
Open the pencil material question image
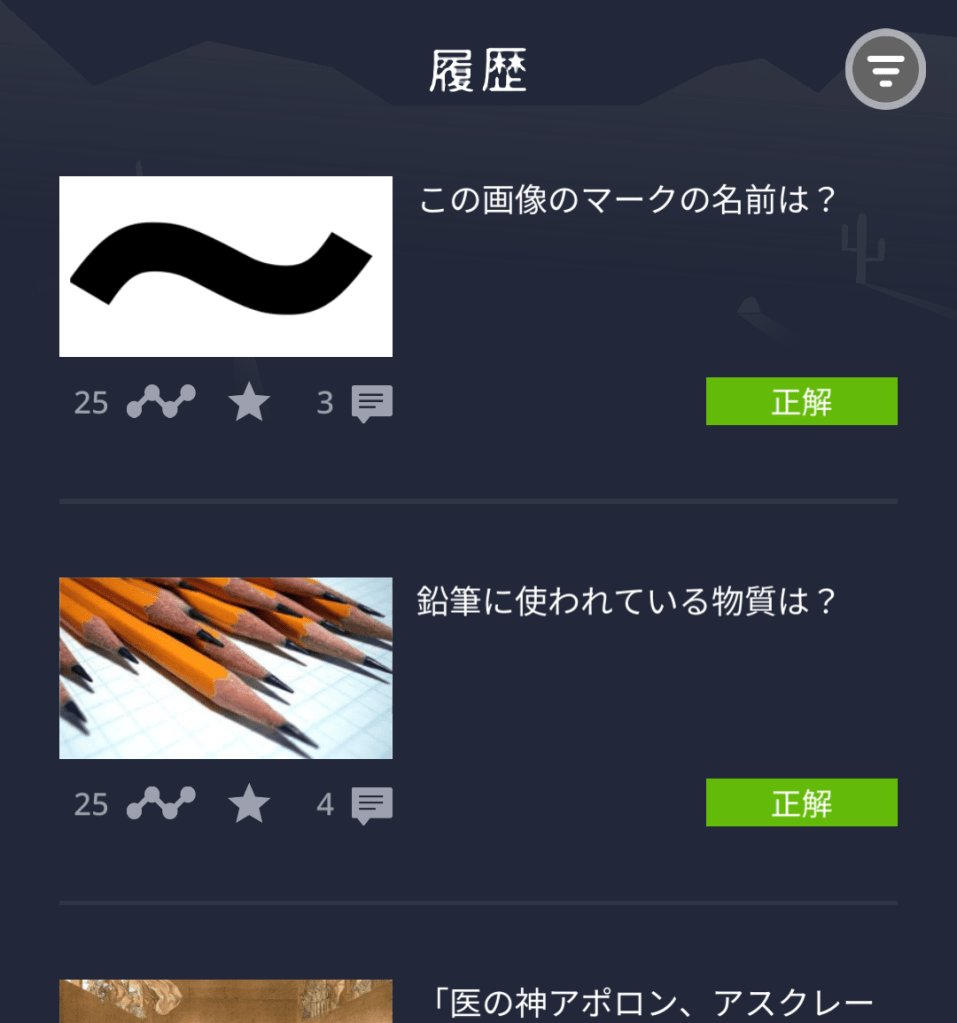[x=225, y=667]
